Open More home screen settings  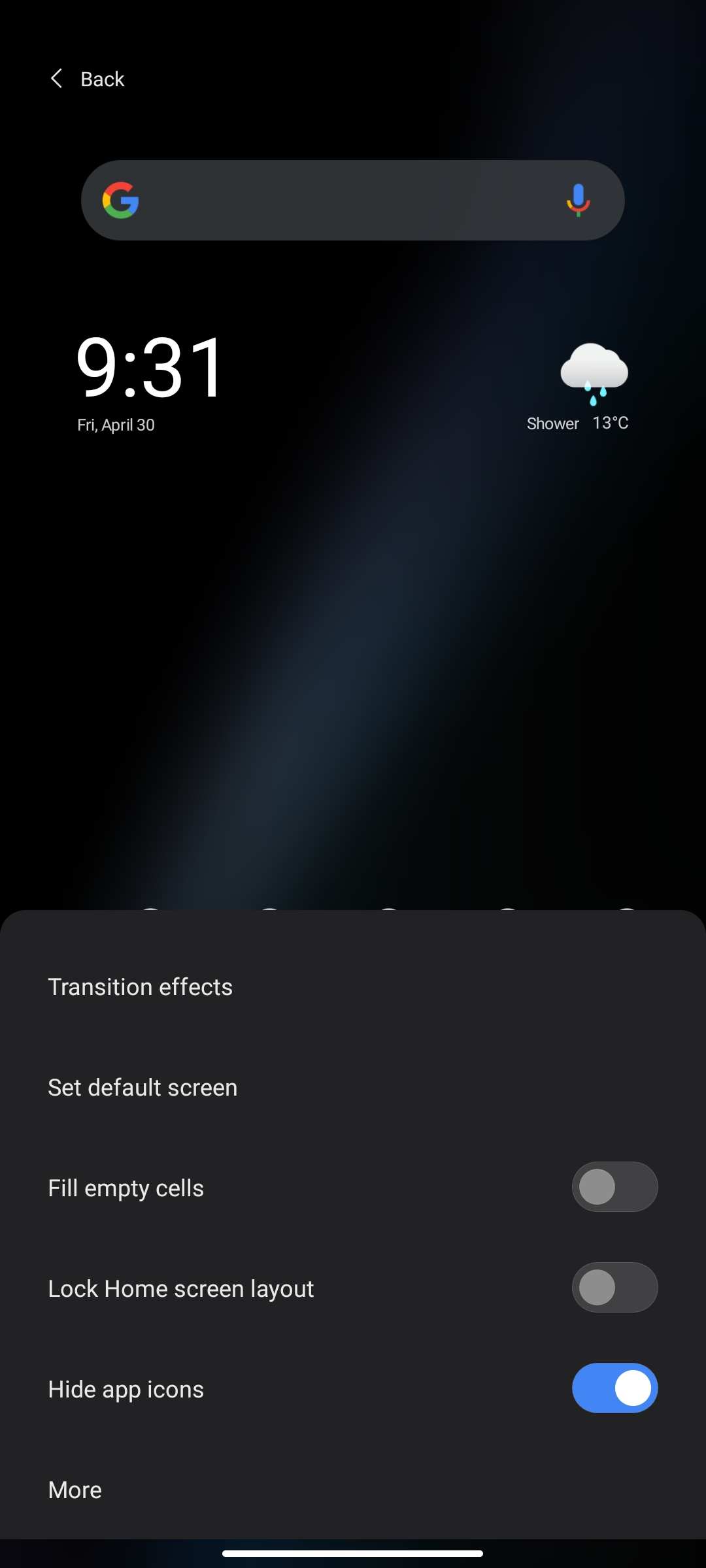[75, 1490]
